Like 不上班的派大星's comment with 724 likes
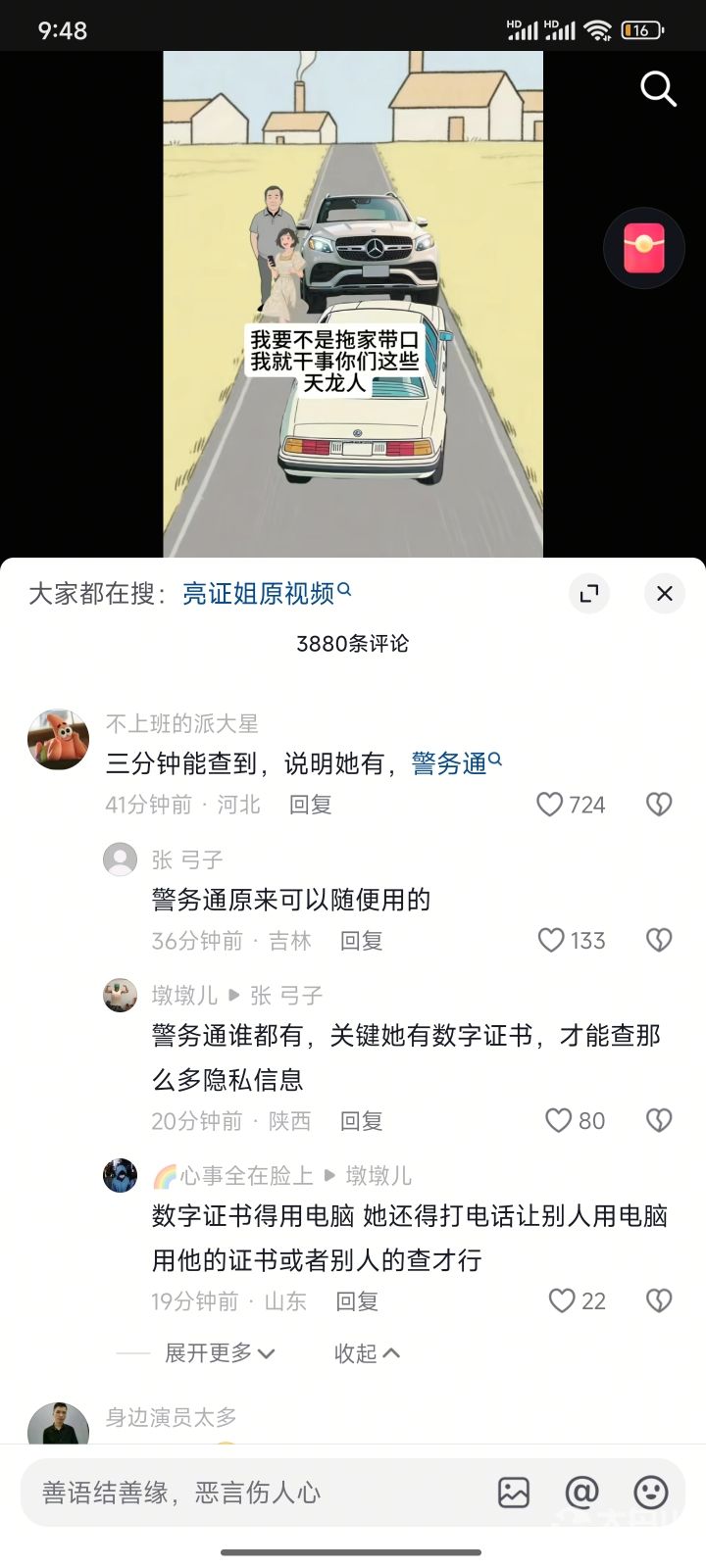The width and height of the screenshot is (706, 1568). click(571, 805)
